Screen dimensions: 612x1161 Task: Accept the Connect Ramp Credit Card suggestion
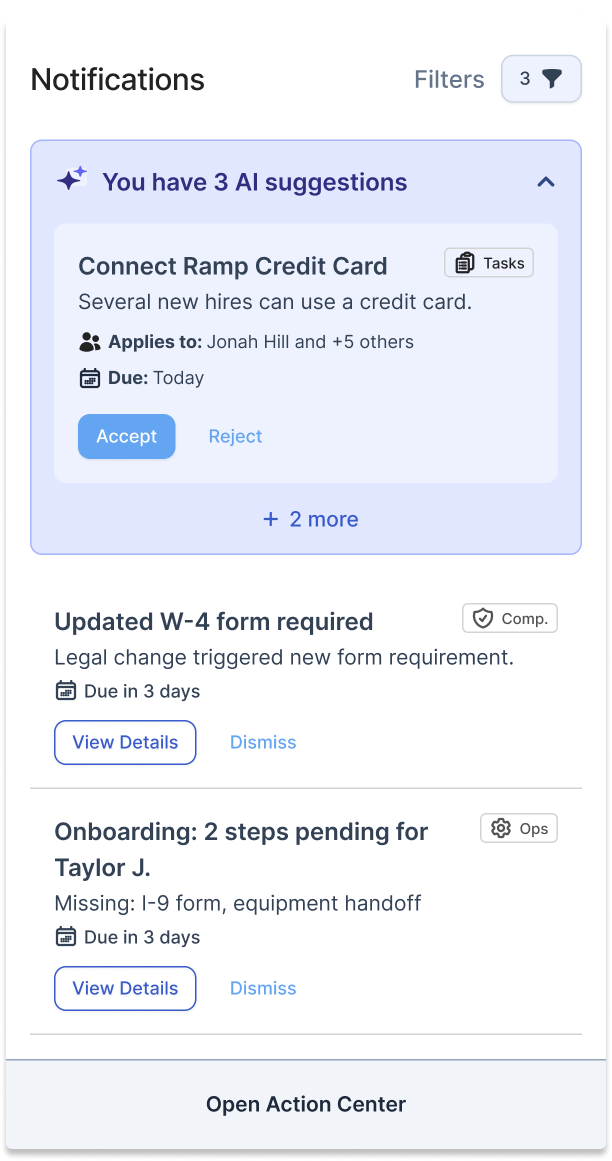click(x=127, y=436)
